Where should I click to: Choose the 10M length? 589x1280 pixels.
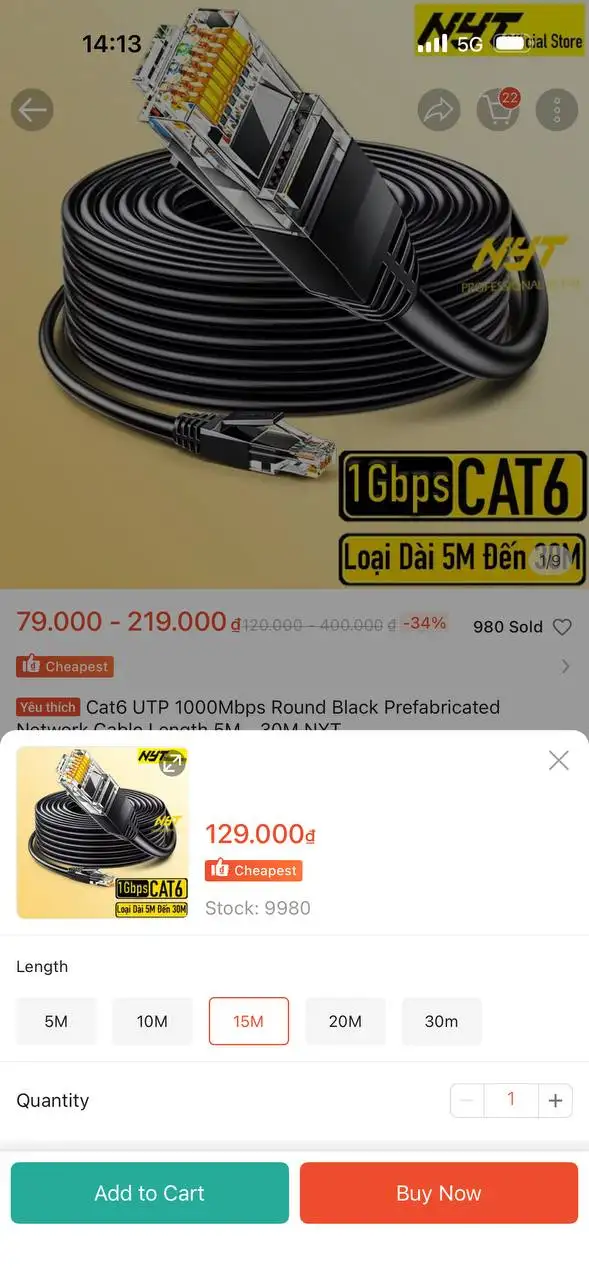[x=152, y=1021]
